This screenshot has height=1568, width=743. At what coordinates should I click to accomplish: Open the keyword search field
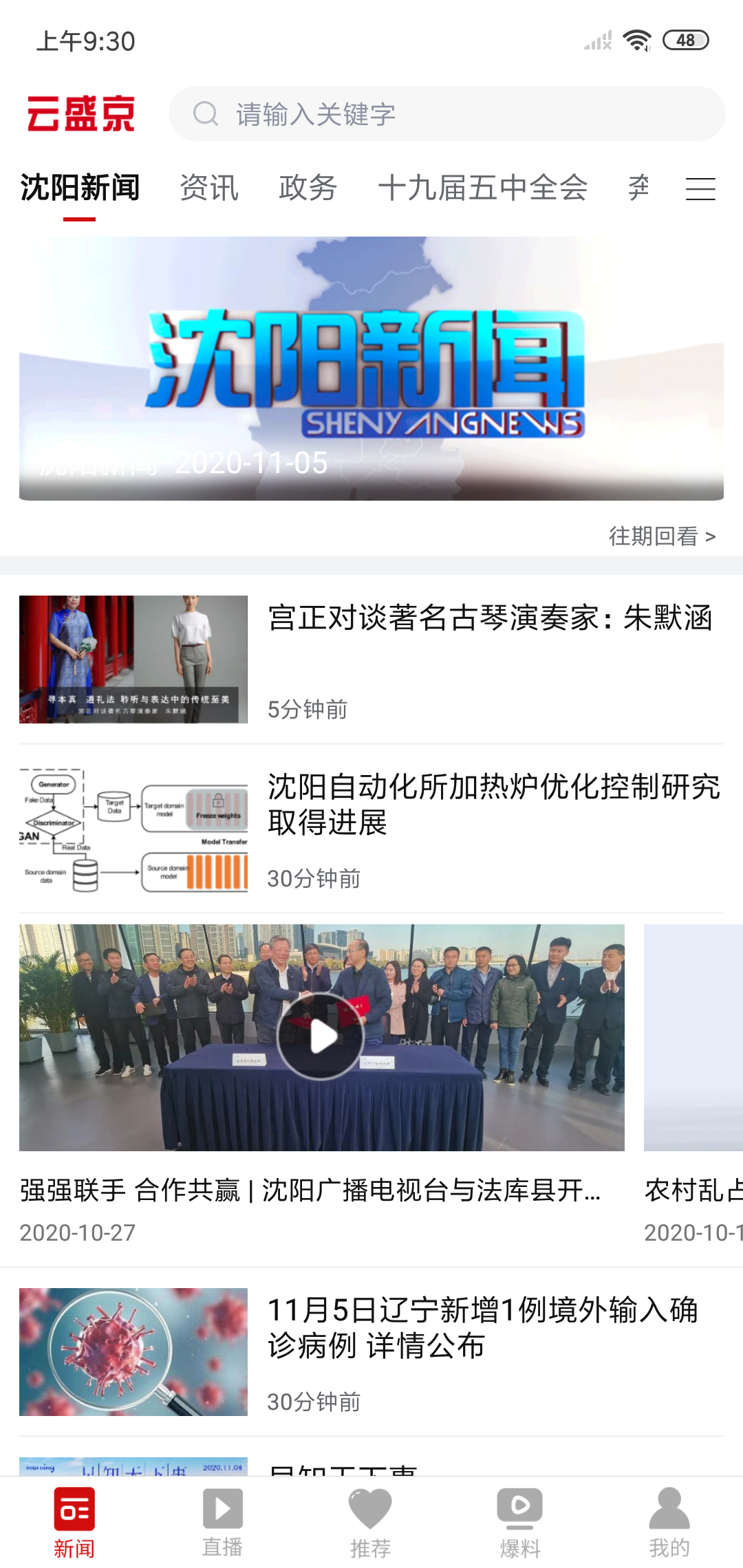(446, 114)
